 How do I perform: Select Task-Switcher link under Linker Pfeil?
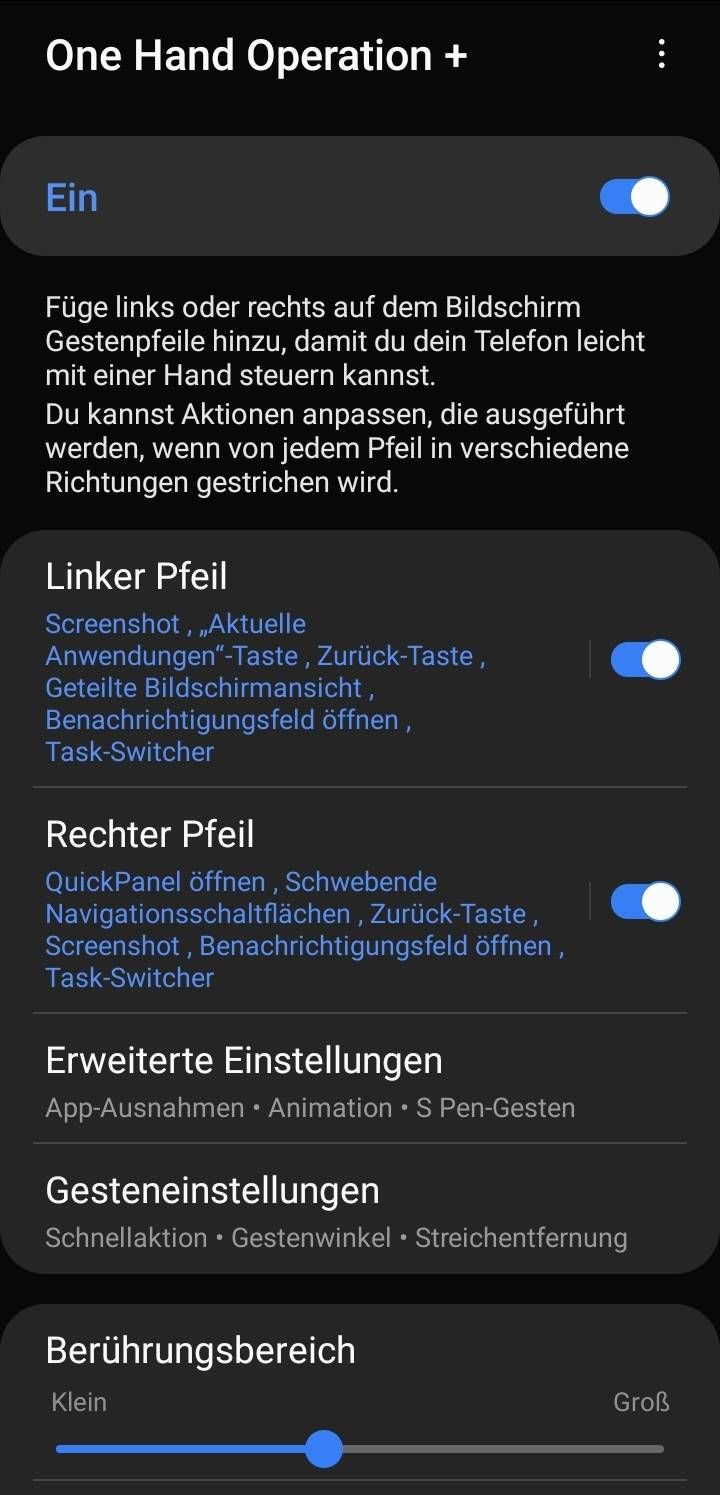click(x=128, y=751)
